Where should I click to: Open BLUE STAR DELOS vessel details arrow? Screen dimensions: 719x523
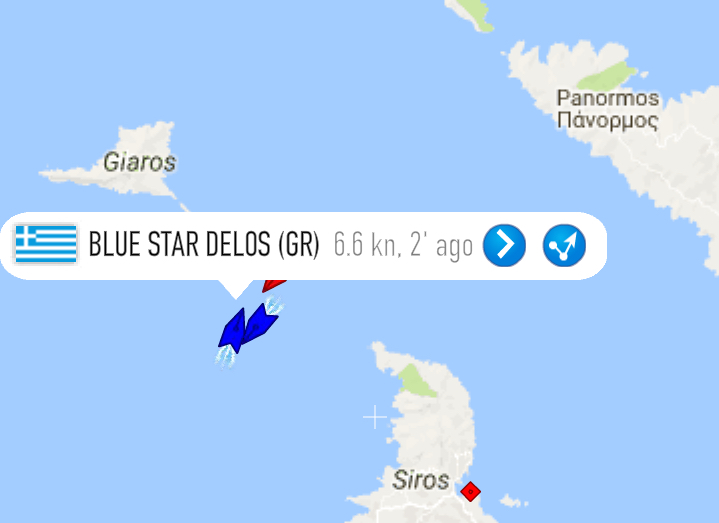coord(504,245)
